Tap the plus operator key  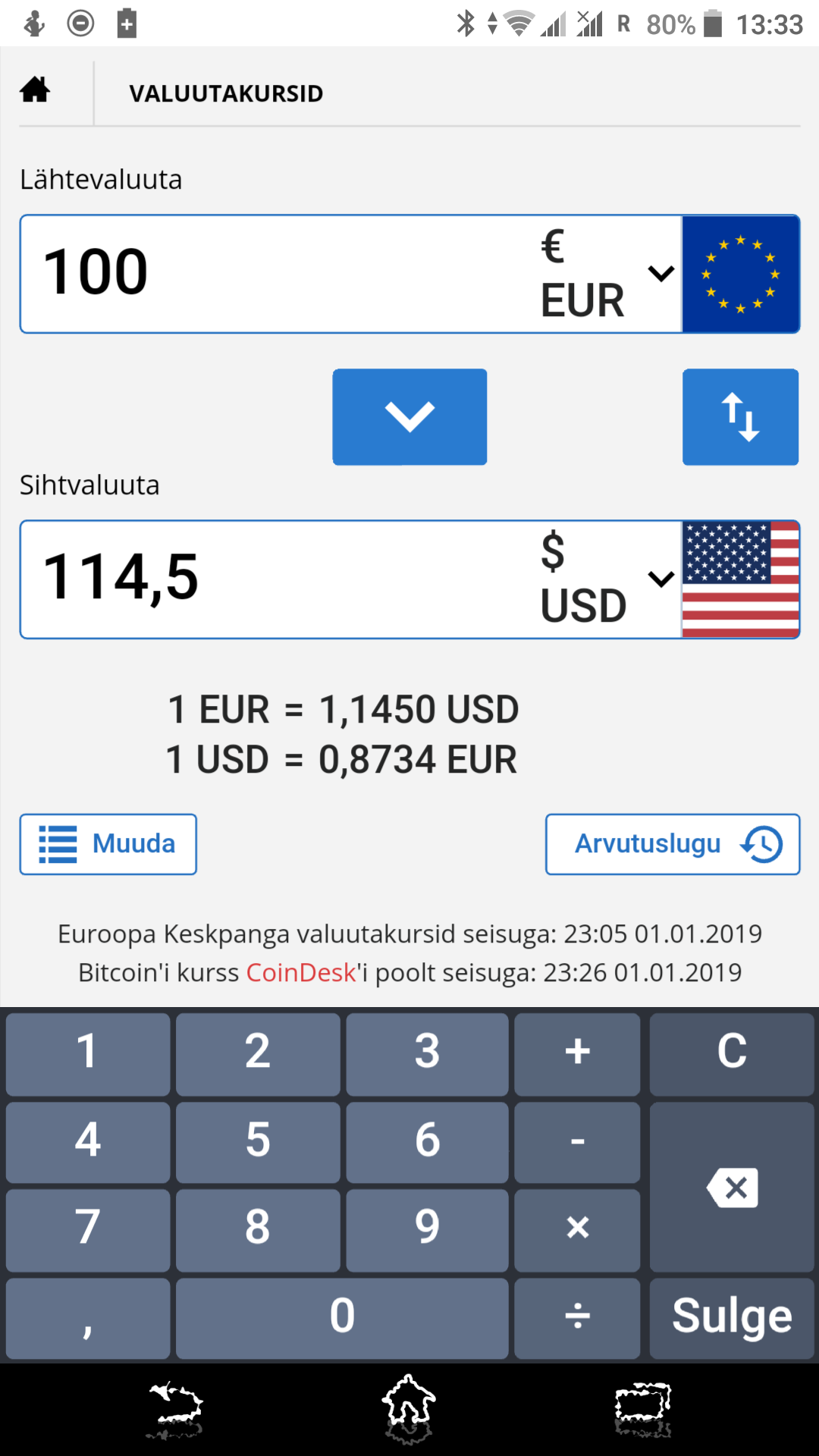[577, 1053]
